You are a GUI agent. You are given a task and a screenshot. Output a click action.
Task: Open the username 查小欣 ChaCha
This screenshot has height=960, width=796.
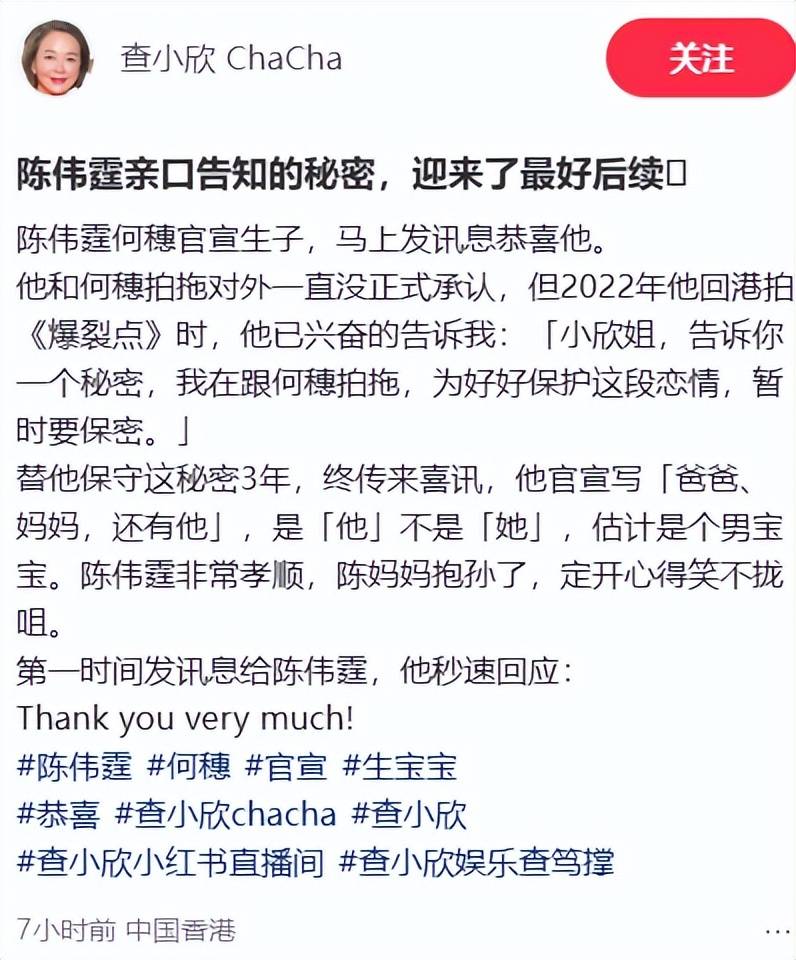point(231,58)
